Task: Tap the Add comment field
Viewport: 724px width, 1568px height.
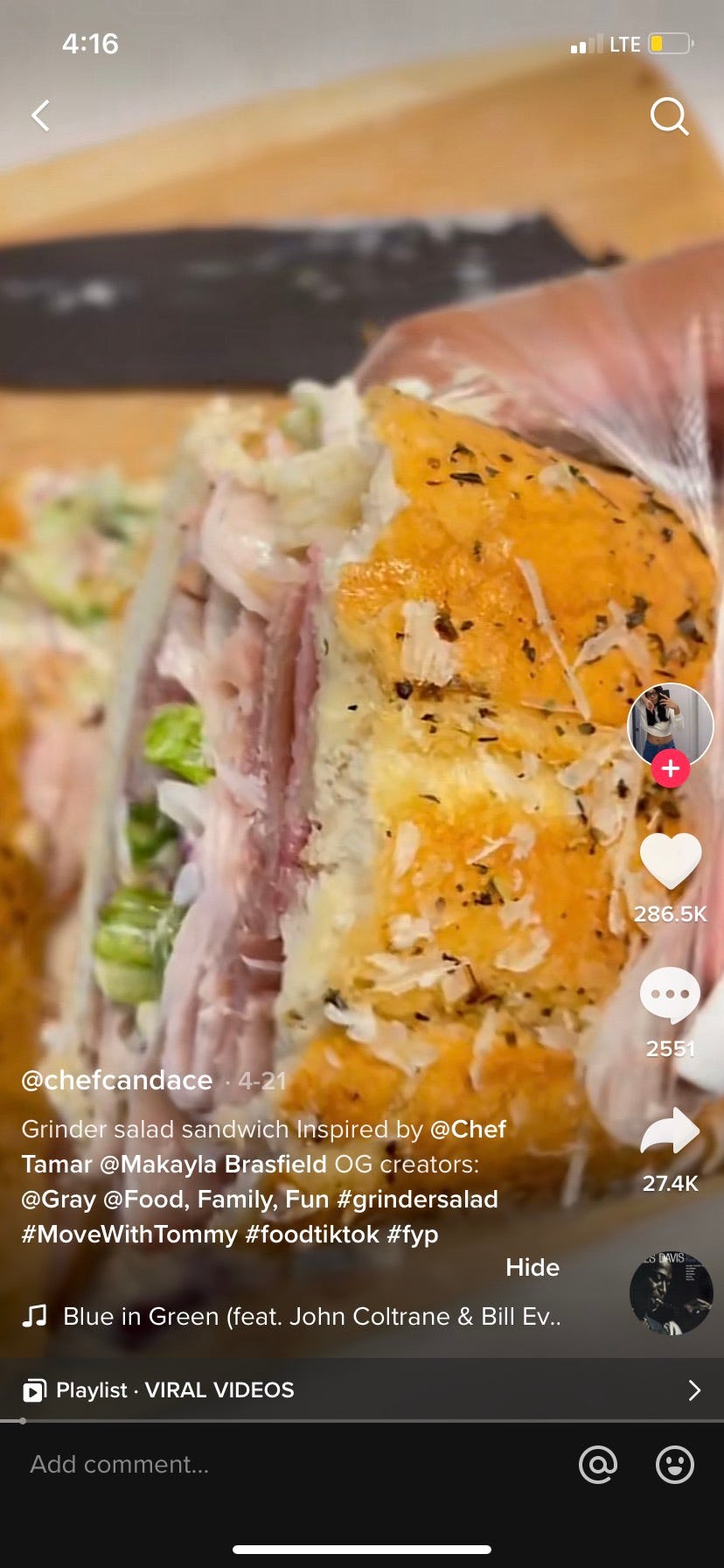Action: click(262, 1465)
